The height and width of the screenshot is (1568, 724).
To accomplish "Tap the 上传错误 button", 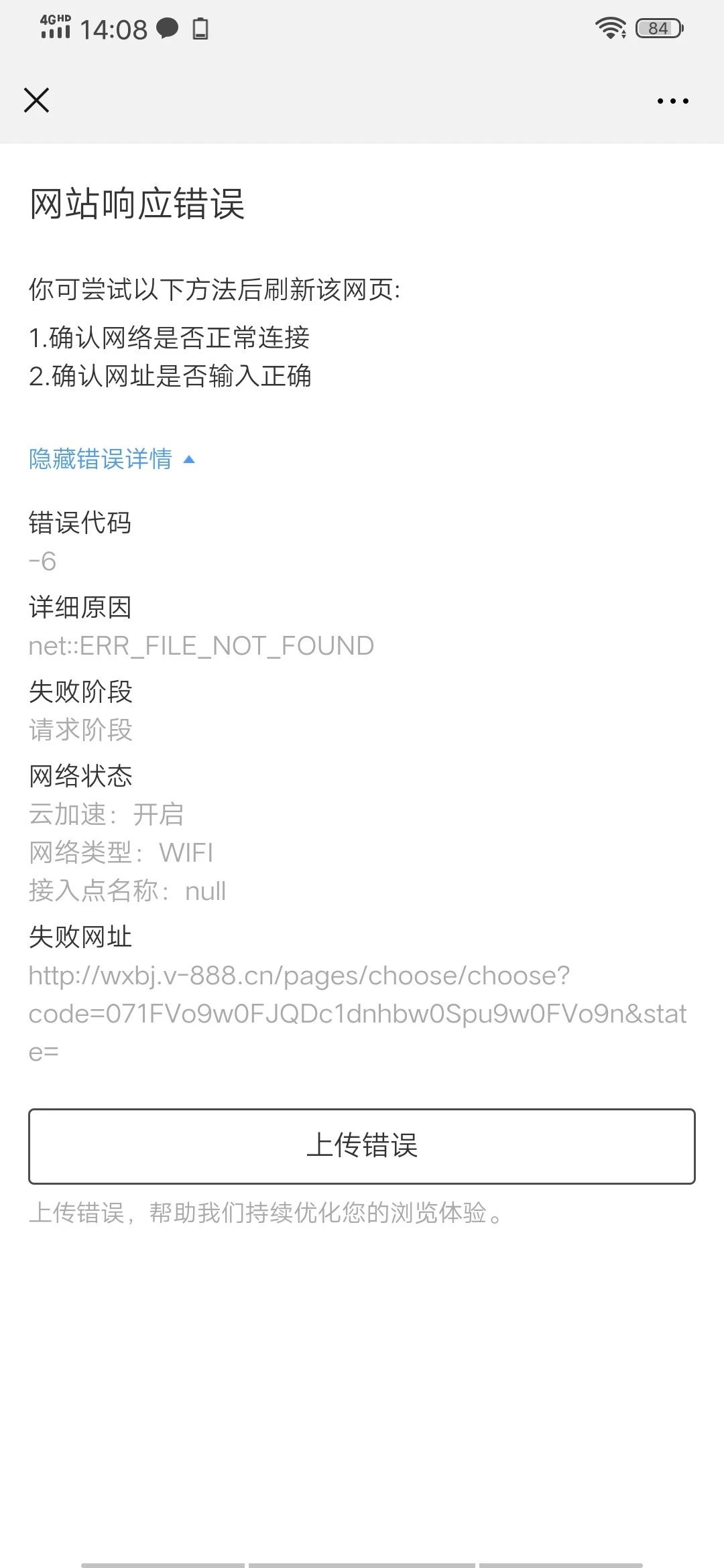I will pos(361,1146).
